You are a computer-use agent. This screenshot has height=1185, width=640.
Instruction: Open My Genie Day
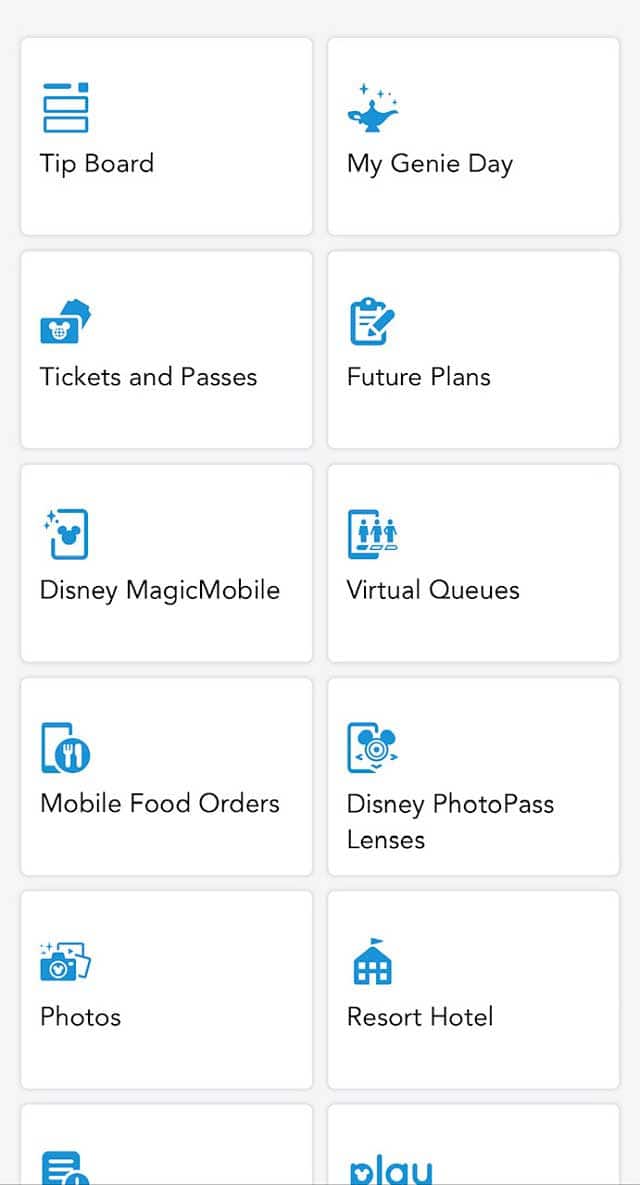click(x=474, y=136)
